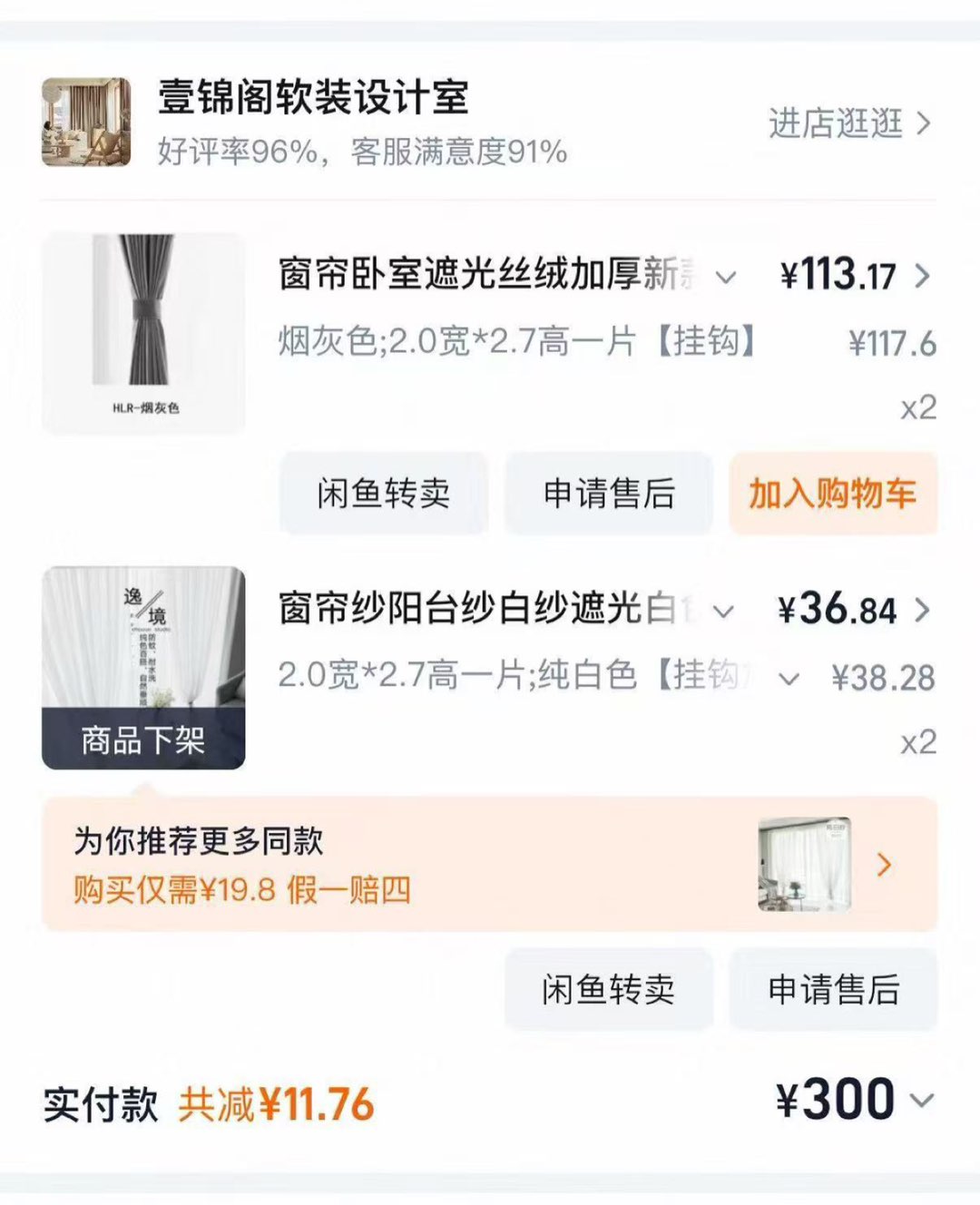Tap 闲鱼转卖 under the 烟灰色 curtain
Screen dimensions: 980x1205
click(384, 494)
